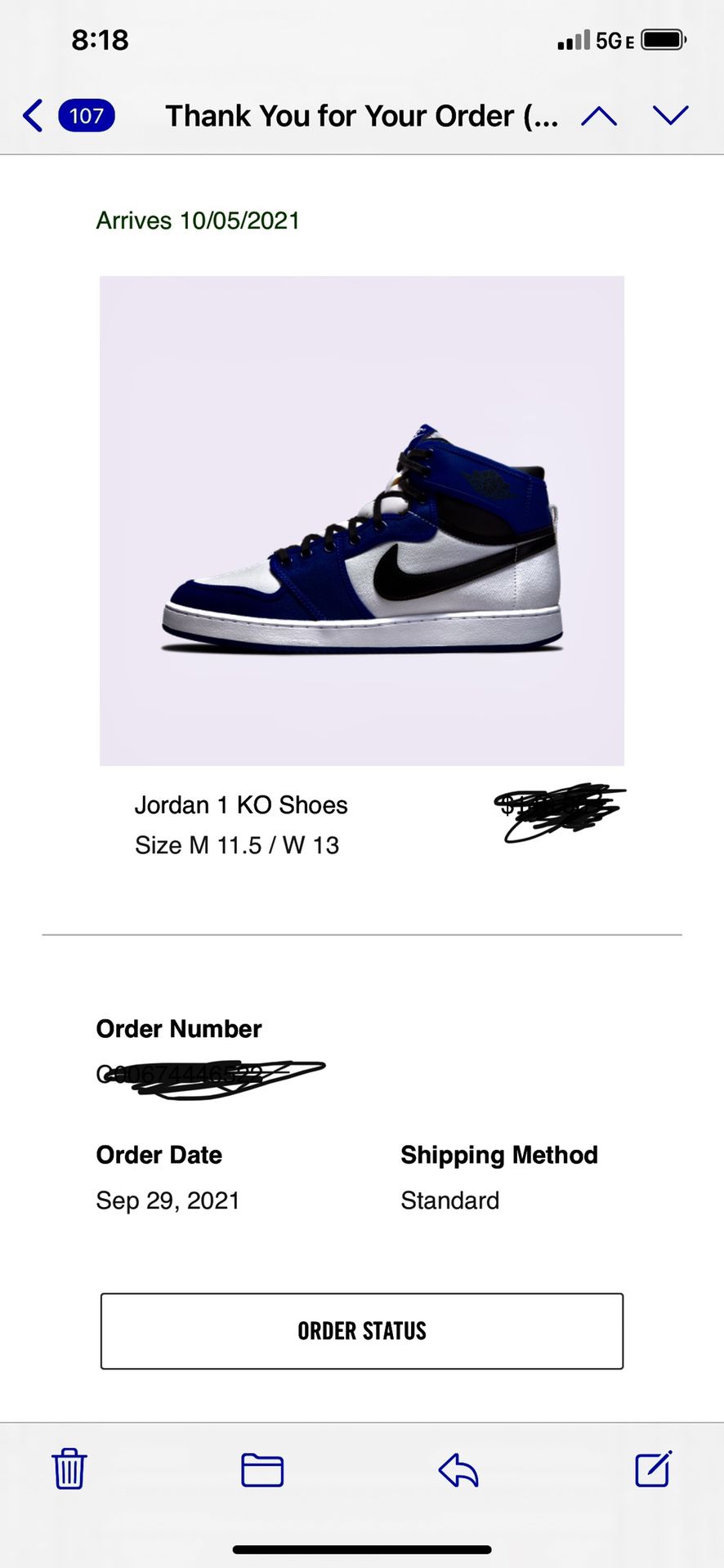724x1568 pixels.
Task: Tap the home indicator bar at bottom
Action: 362,1547
